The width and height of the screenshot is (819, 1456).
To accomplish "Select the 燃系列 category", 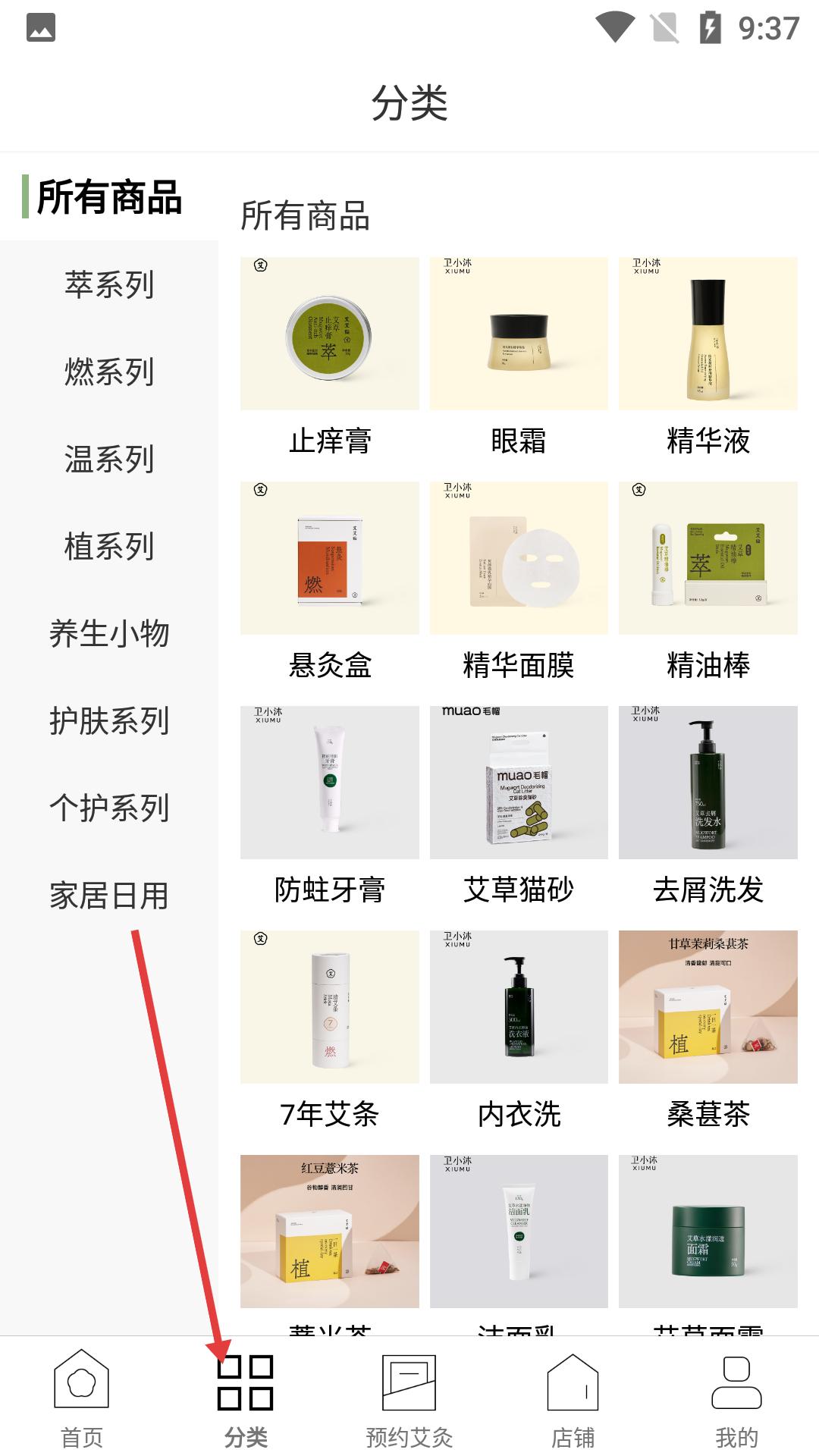I will click(109, 372).
